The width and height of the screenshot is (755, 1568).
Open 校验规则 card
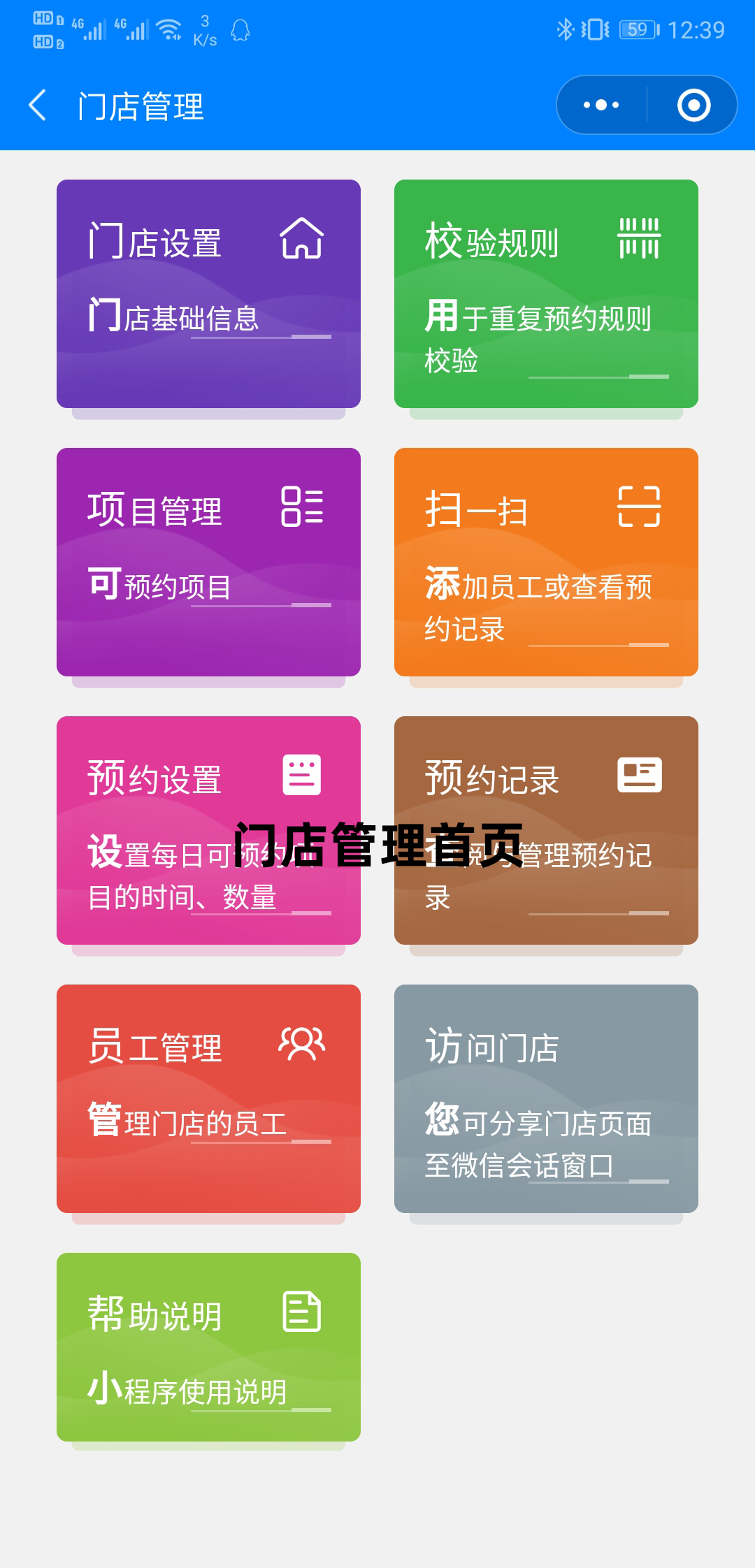tap(546, 293)
